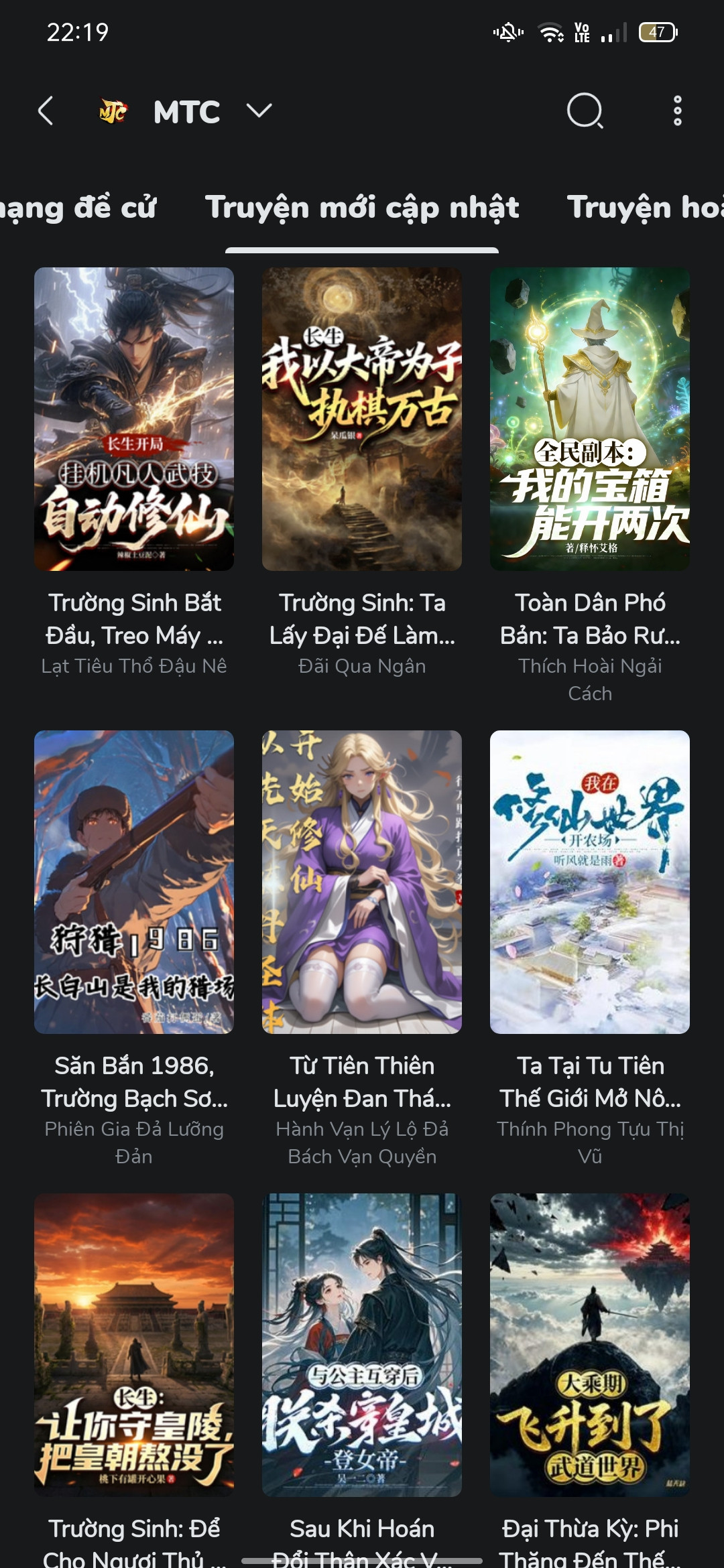
Task: Expand the MTC source dropdown
Action: pos(259,111)
